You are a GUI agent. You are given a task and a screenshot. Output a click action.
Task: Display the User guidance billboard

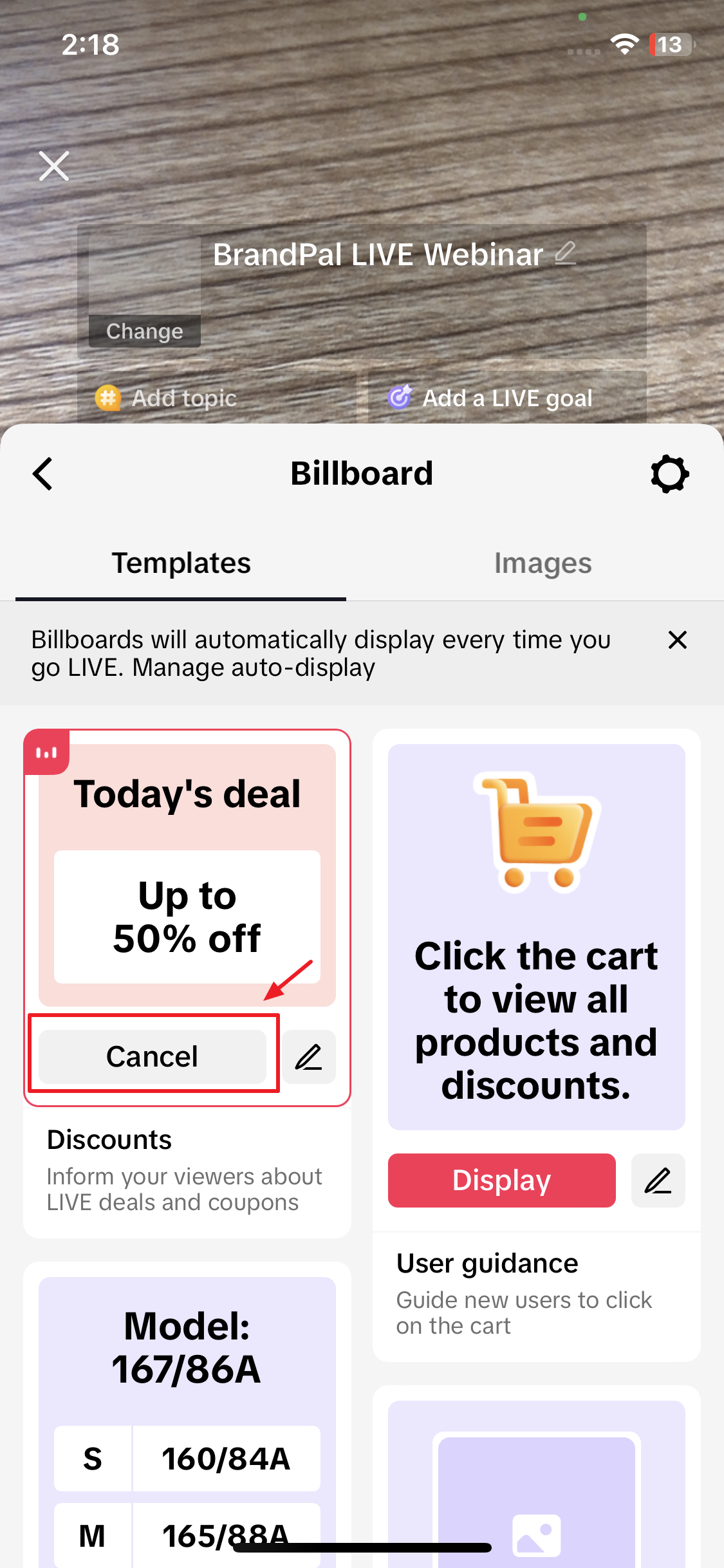tap(501, 1180)
